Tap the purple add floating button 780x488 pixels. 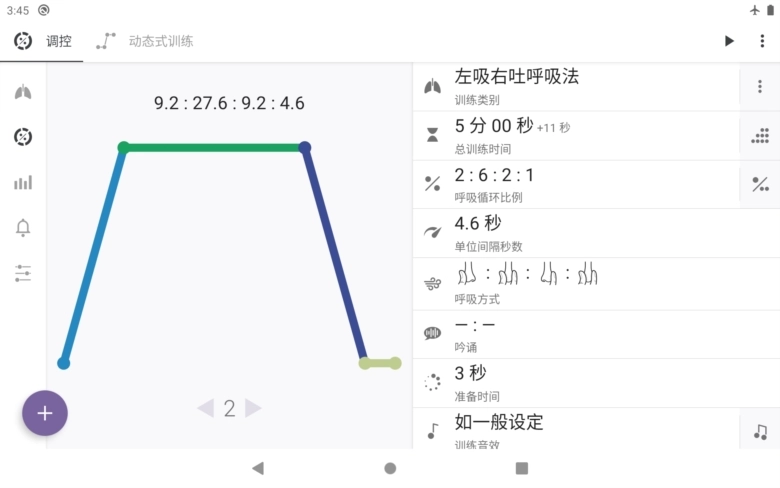(45, 413)
